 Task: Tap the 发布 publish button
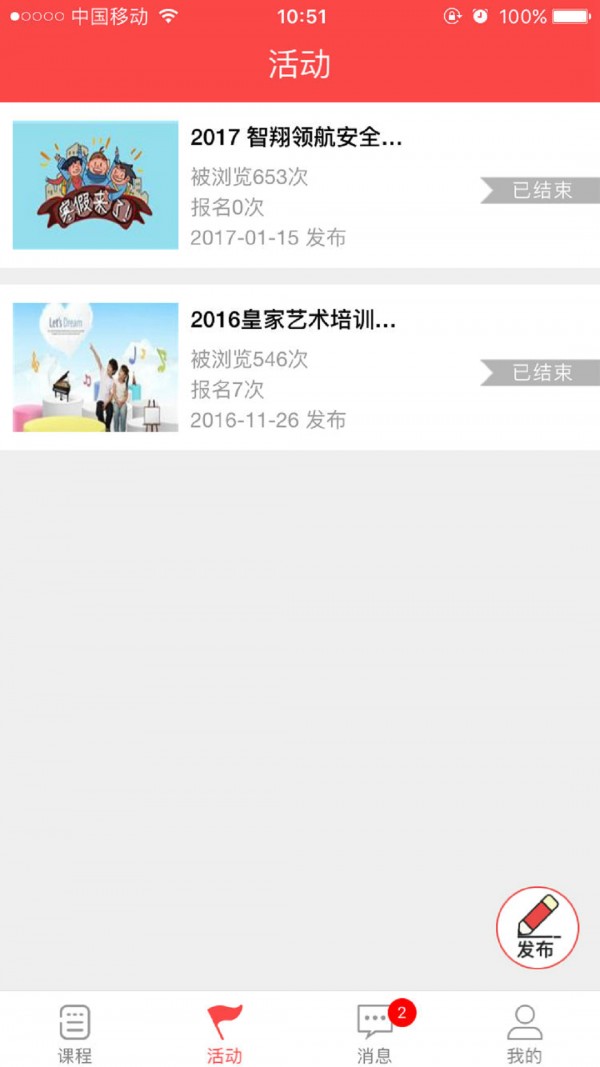[537, 927]
